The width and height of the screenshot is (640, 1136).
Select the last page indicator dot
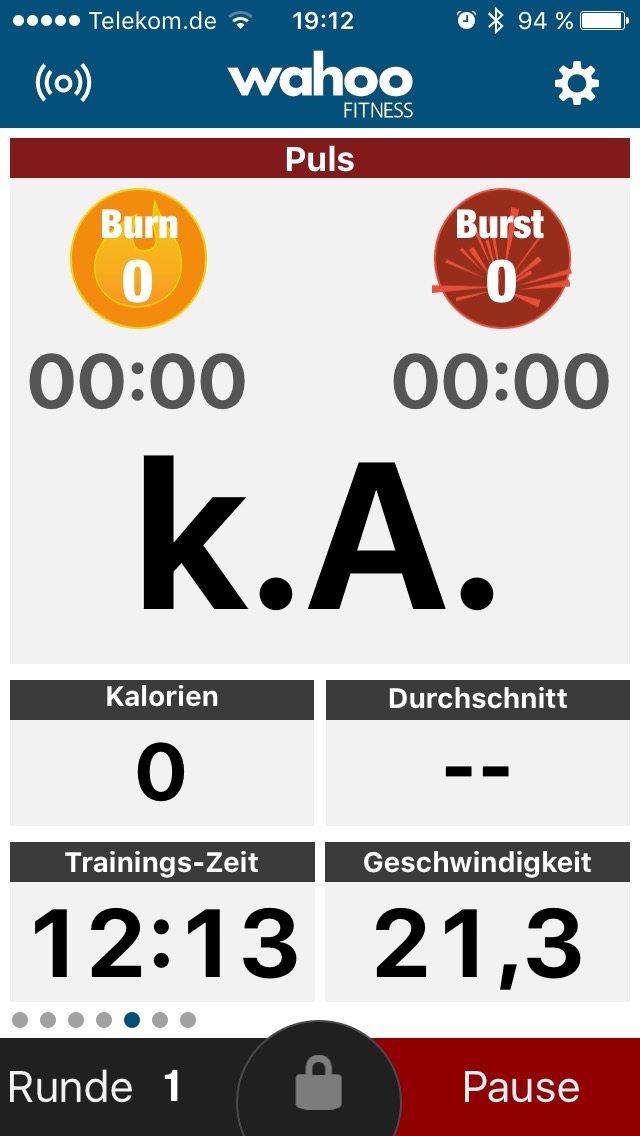point(188,1020)
